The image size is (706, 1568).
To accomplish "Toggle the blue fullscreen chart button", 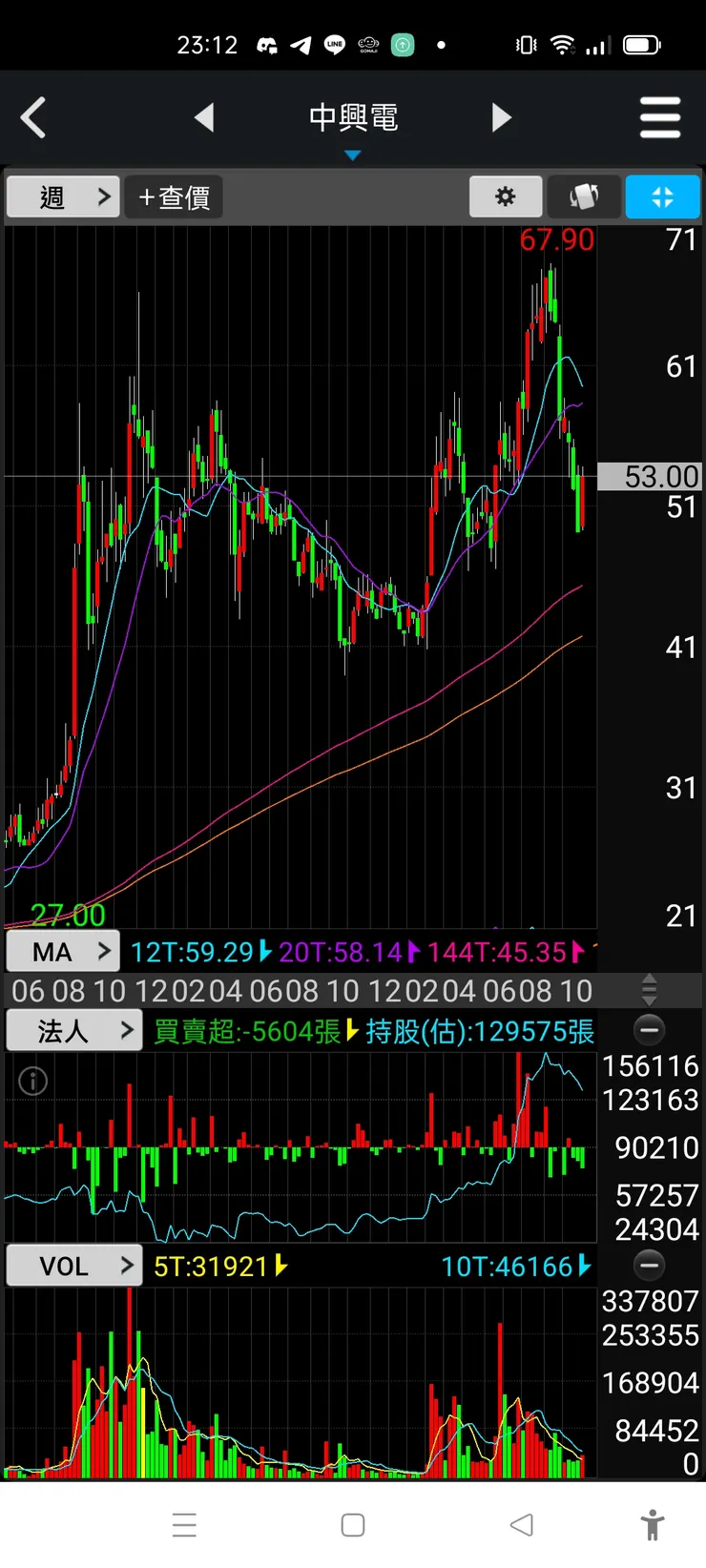I will point(662,197).
